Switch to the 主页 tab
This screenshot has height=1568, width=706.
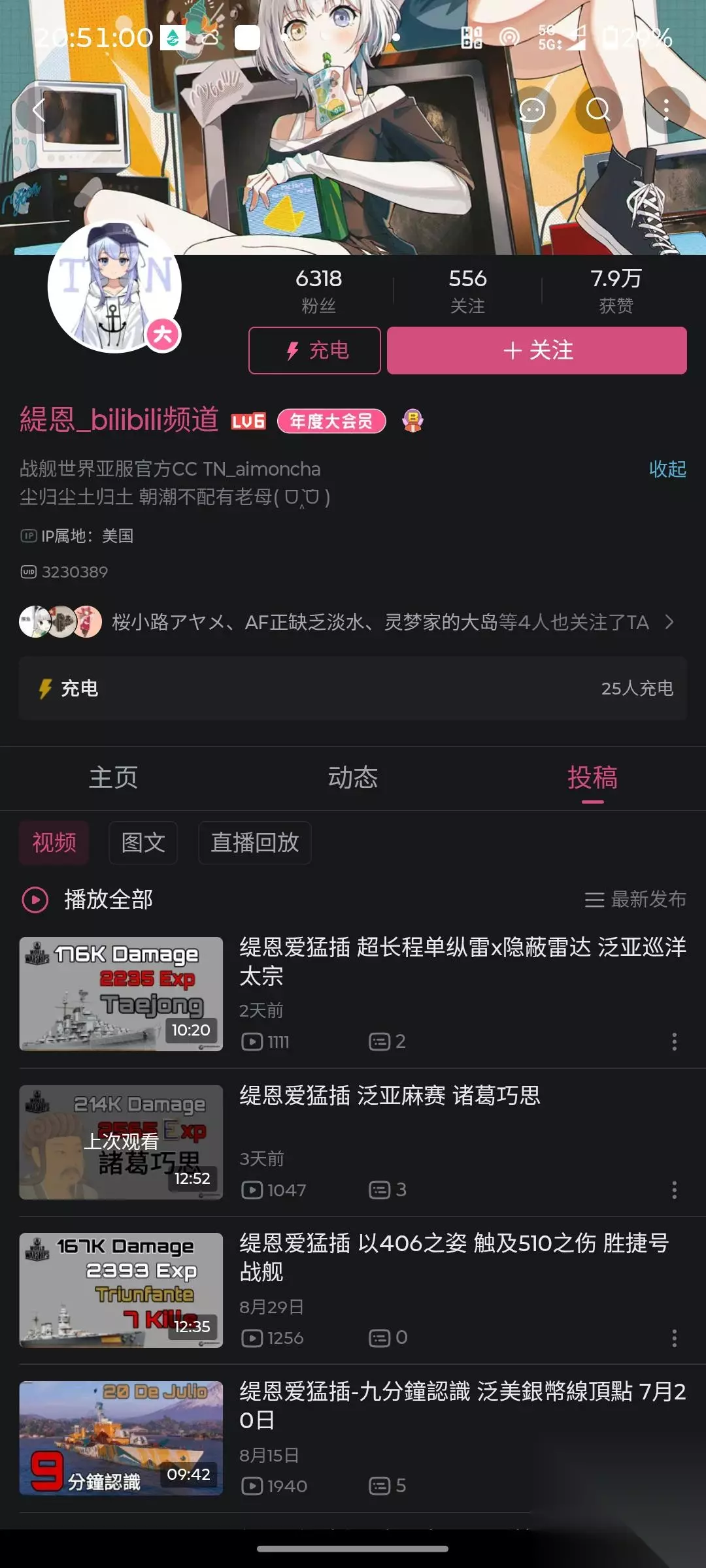tap(114, 777)
